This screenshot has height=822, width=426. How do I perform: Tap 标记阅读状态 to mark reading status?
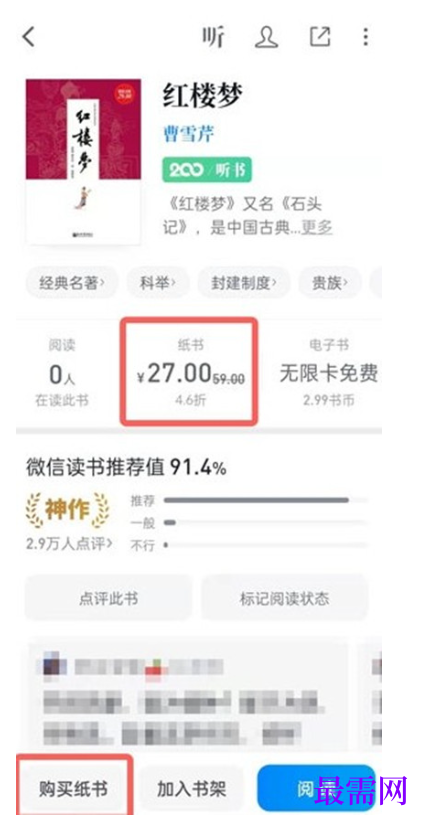click(285, 599)
